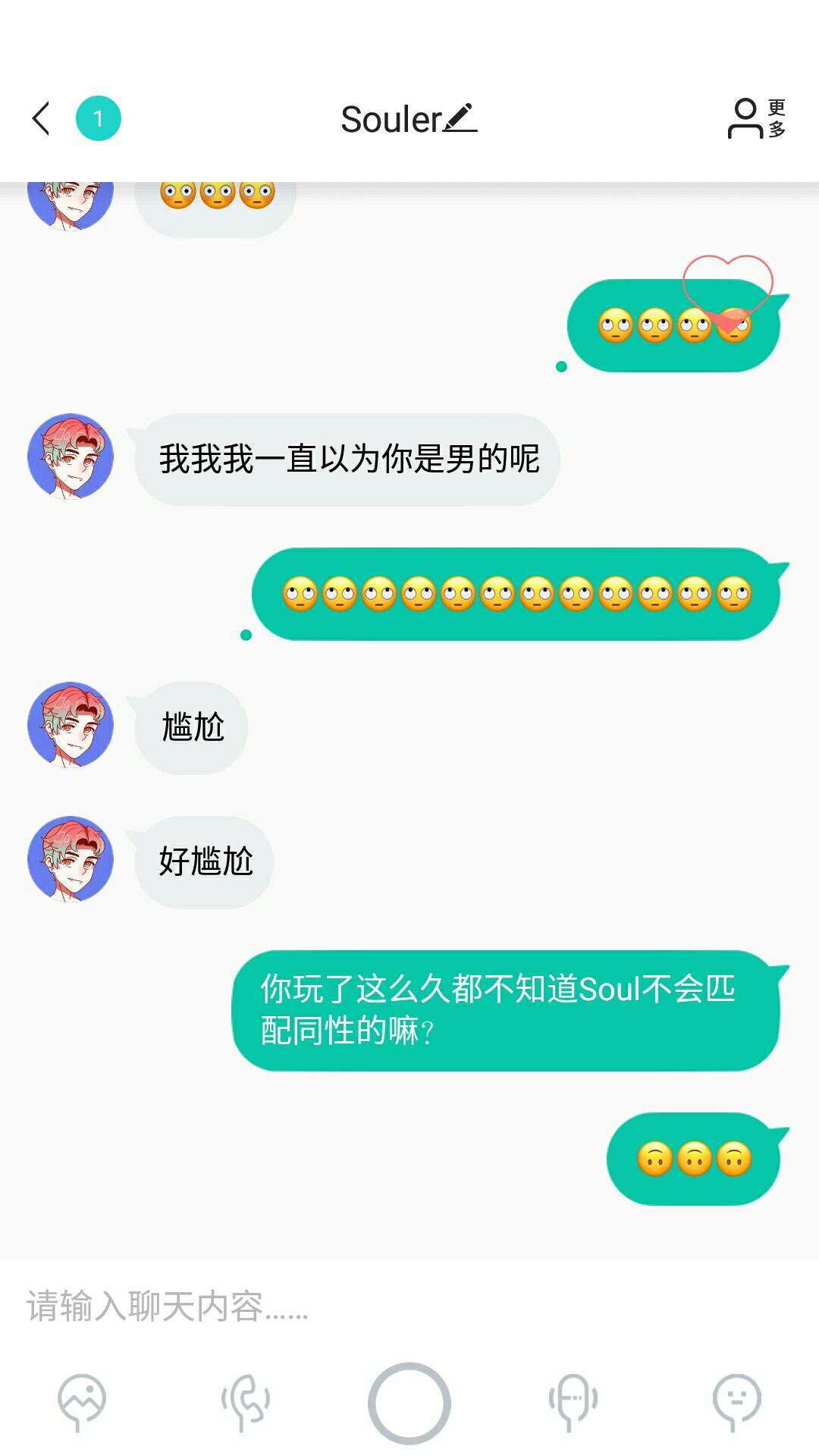Edit the Souler nickname with pencil icon
This screenshot has height=1456, width=819.
tap(460, 118)
